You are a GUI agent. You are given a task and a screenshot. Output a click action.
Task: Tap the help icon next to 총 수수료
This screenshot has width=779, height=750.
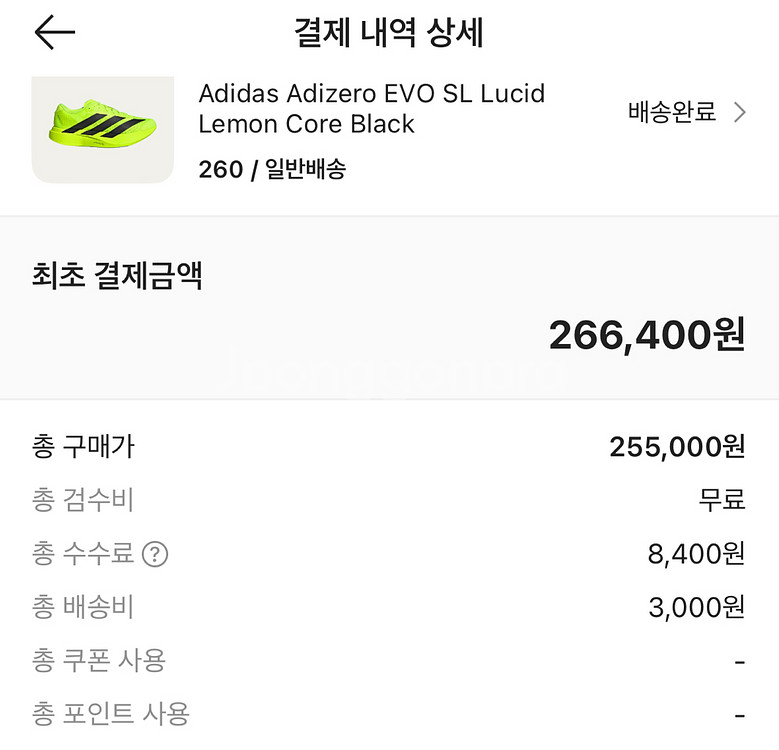click(155, 554)
